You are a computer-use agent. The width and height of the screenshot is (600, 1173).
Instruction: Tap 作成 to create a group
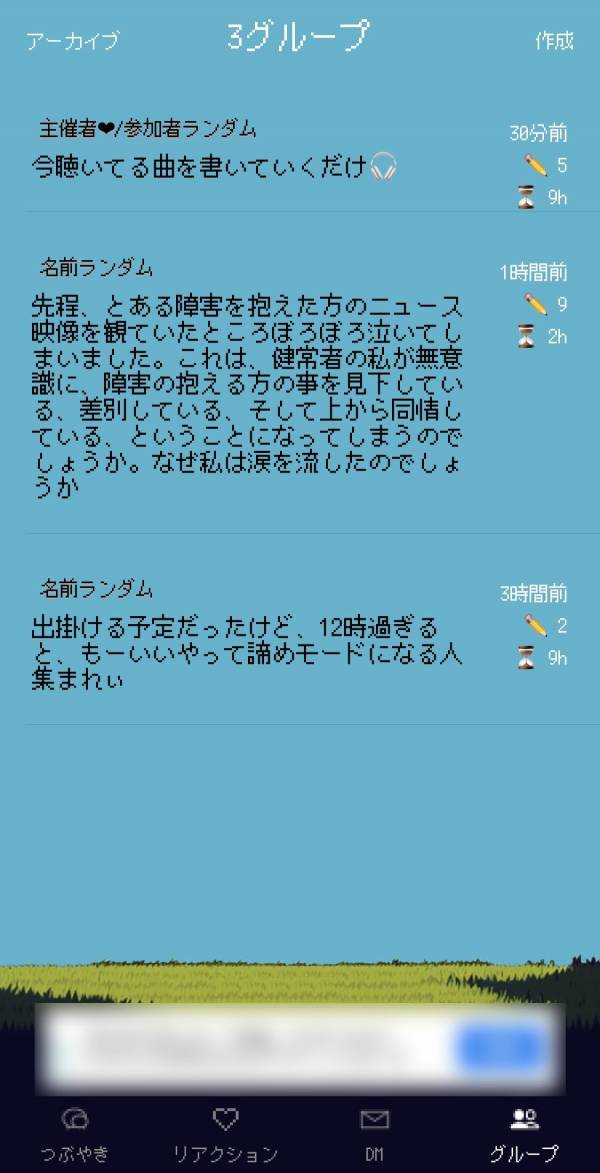(554, 41)
